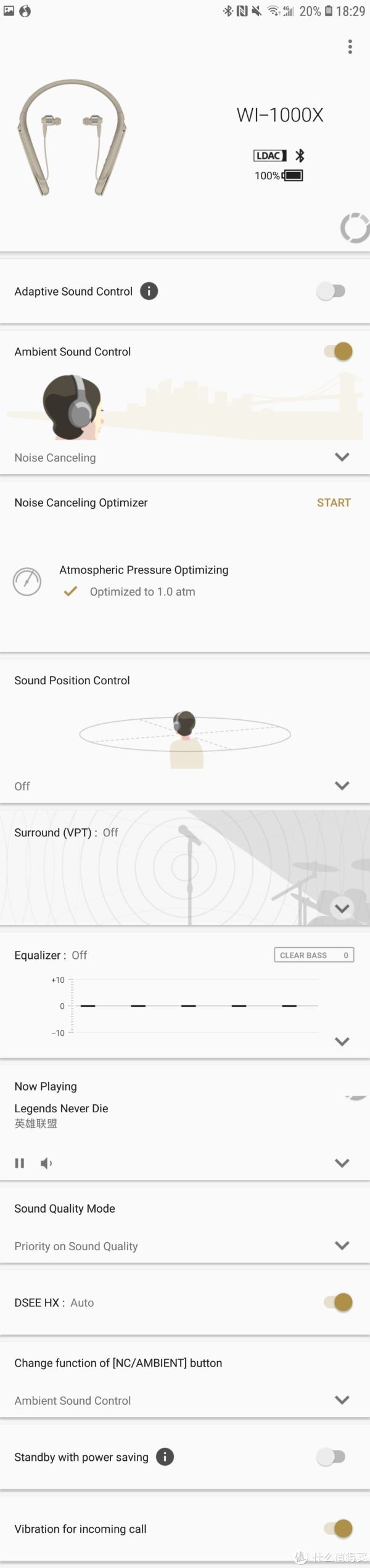The width and height of the screenshot is (370, 1568).
Task: Show info for Standby with power saving
Action: coord(165,1457)
